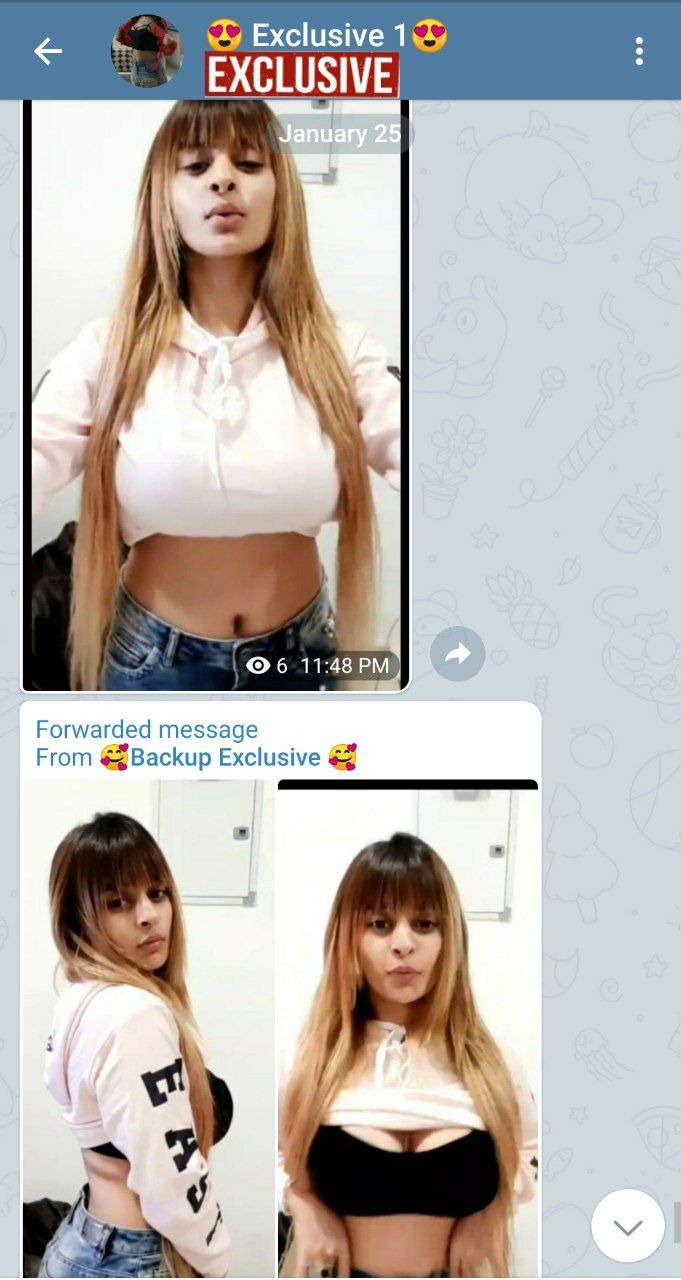The image size is (681, 1280).
Task: Open the Exclusive 1 channel info
Action: pyautogui.click(x=328, y=37)
